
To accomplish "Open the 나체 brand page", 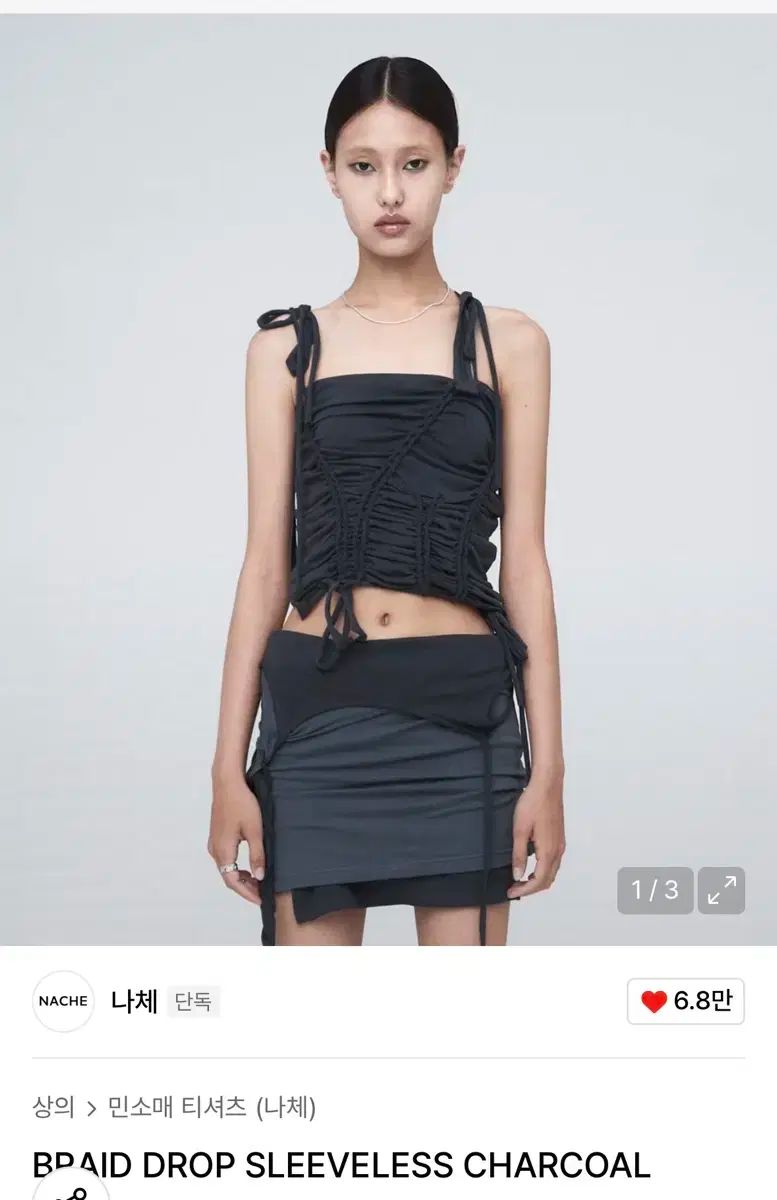I will coord(134,1001).
